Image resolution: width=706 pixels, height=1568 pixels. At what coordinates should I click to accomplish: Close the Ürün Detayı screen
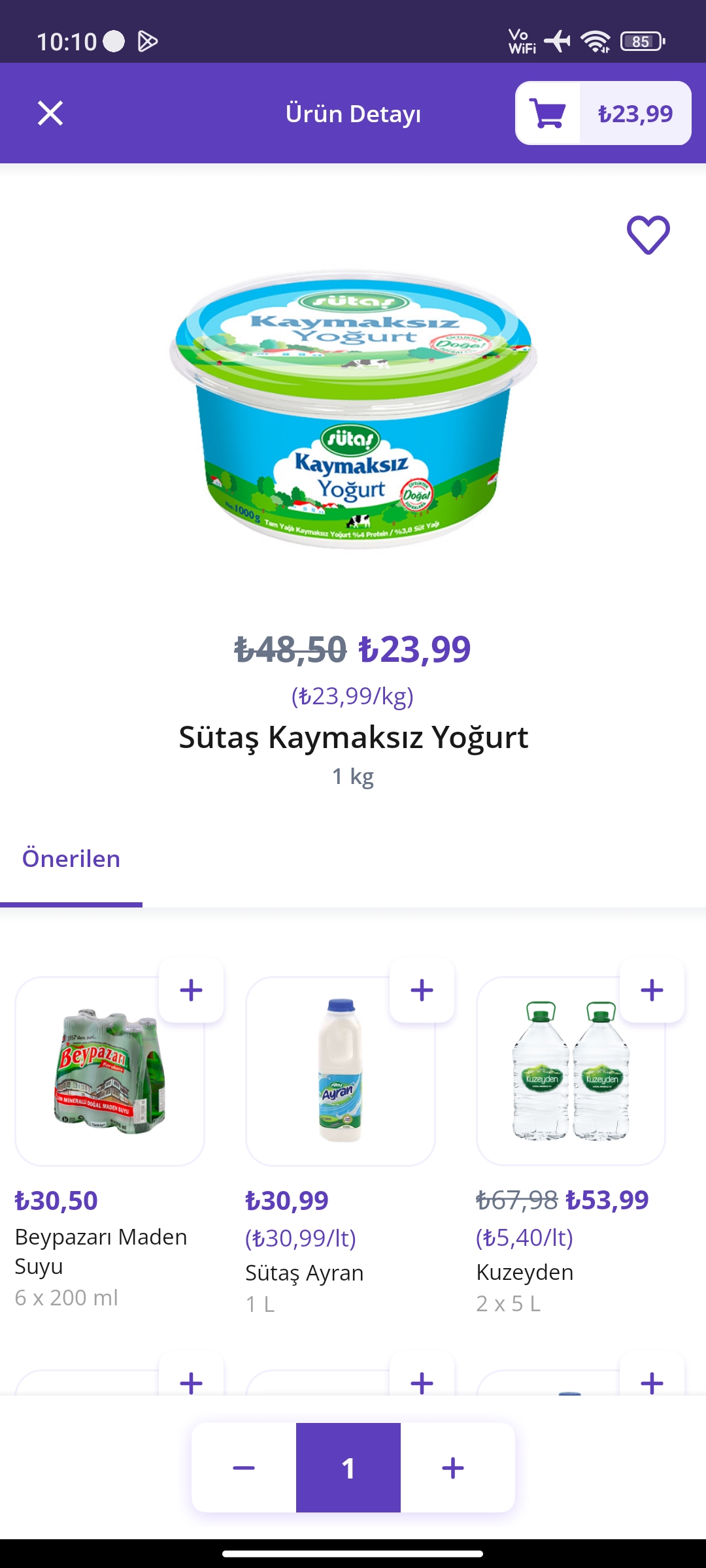coord(50,113)
